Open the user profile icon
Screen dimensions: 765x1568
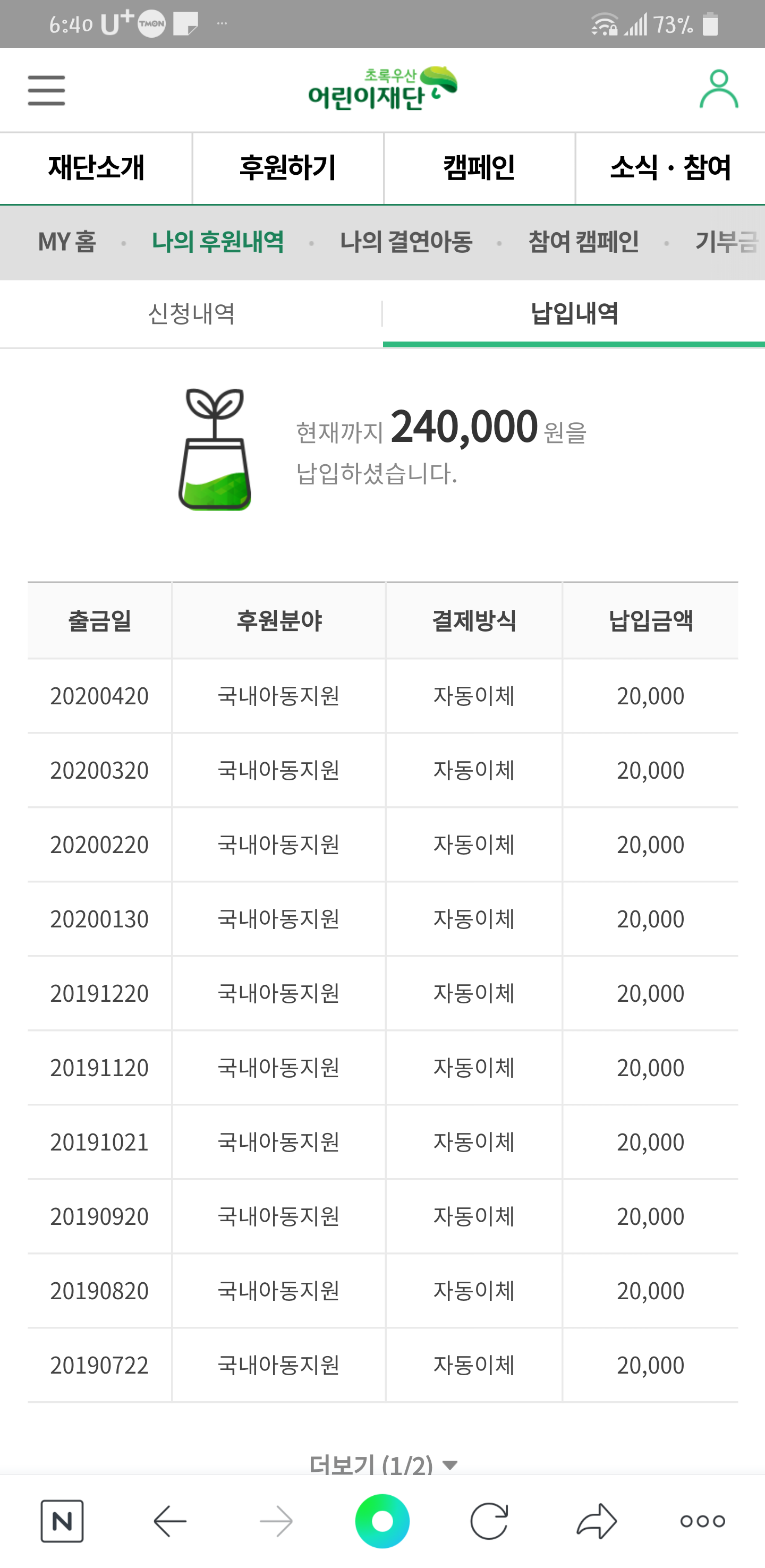719,89
